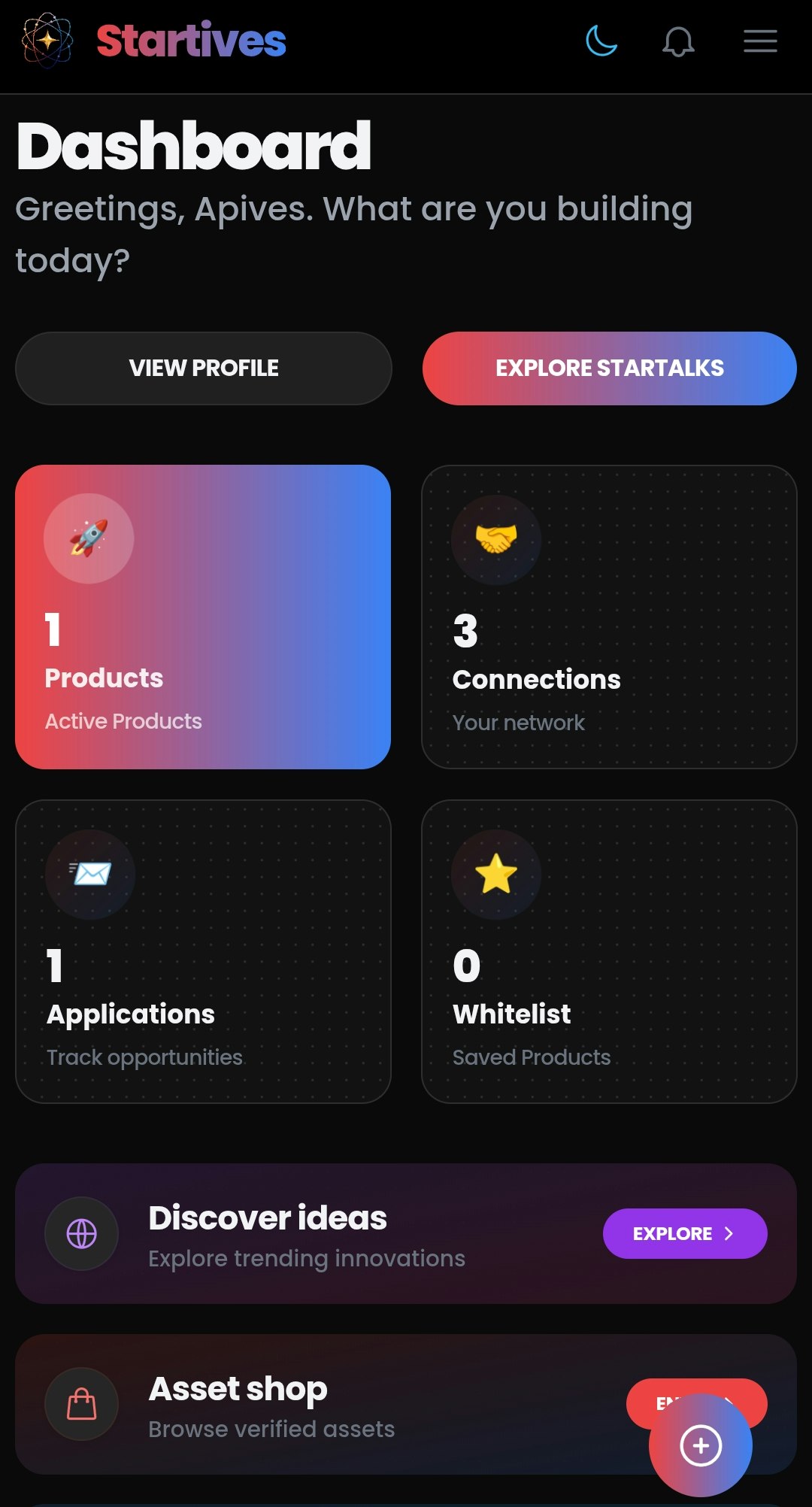Toggle dark mode with the moon icon

coord(601,41)
